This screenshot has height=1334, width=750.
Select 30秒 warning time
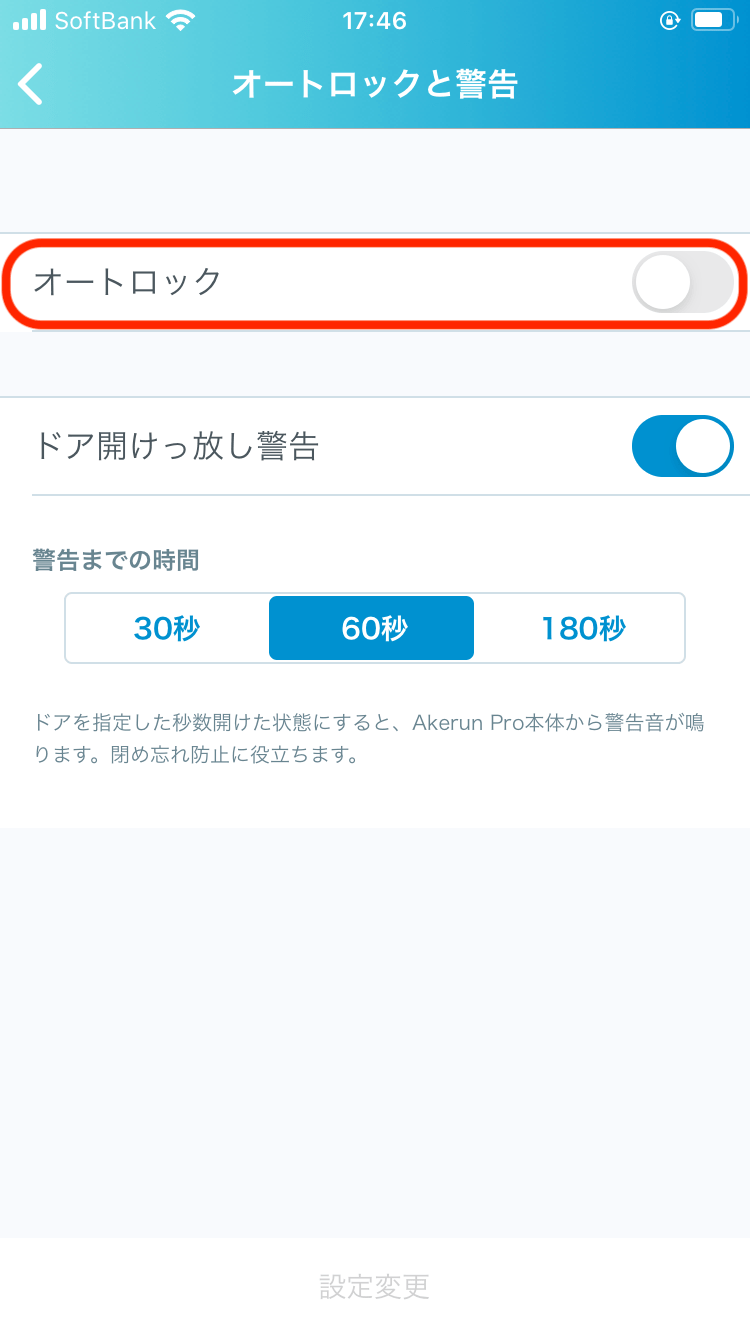167,628
